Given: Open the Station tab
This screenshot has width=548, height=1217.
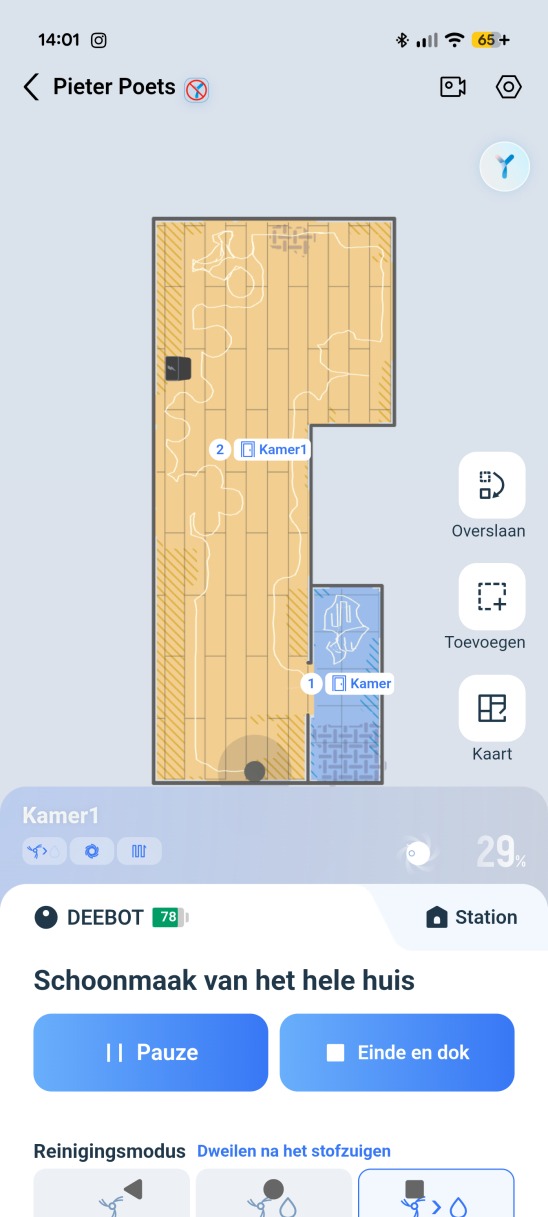Looking at the screenshot, I should [471, 917].
